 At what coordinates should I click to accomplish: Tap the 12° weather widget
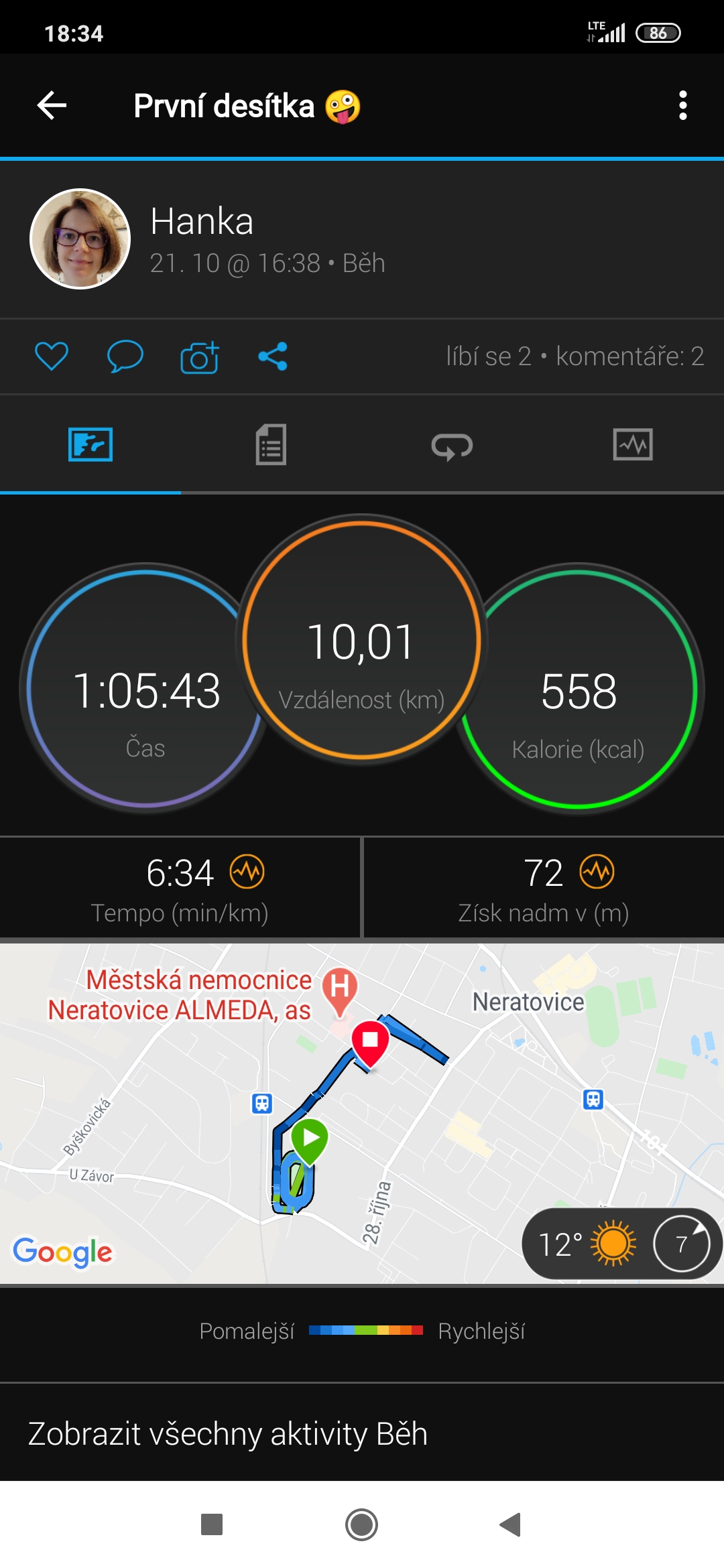(x=621, y=1244)
